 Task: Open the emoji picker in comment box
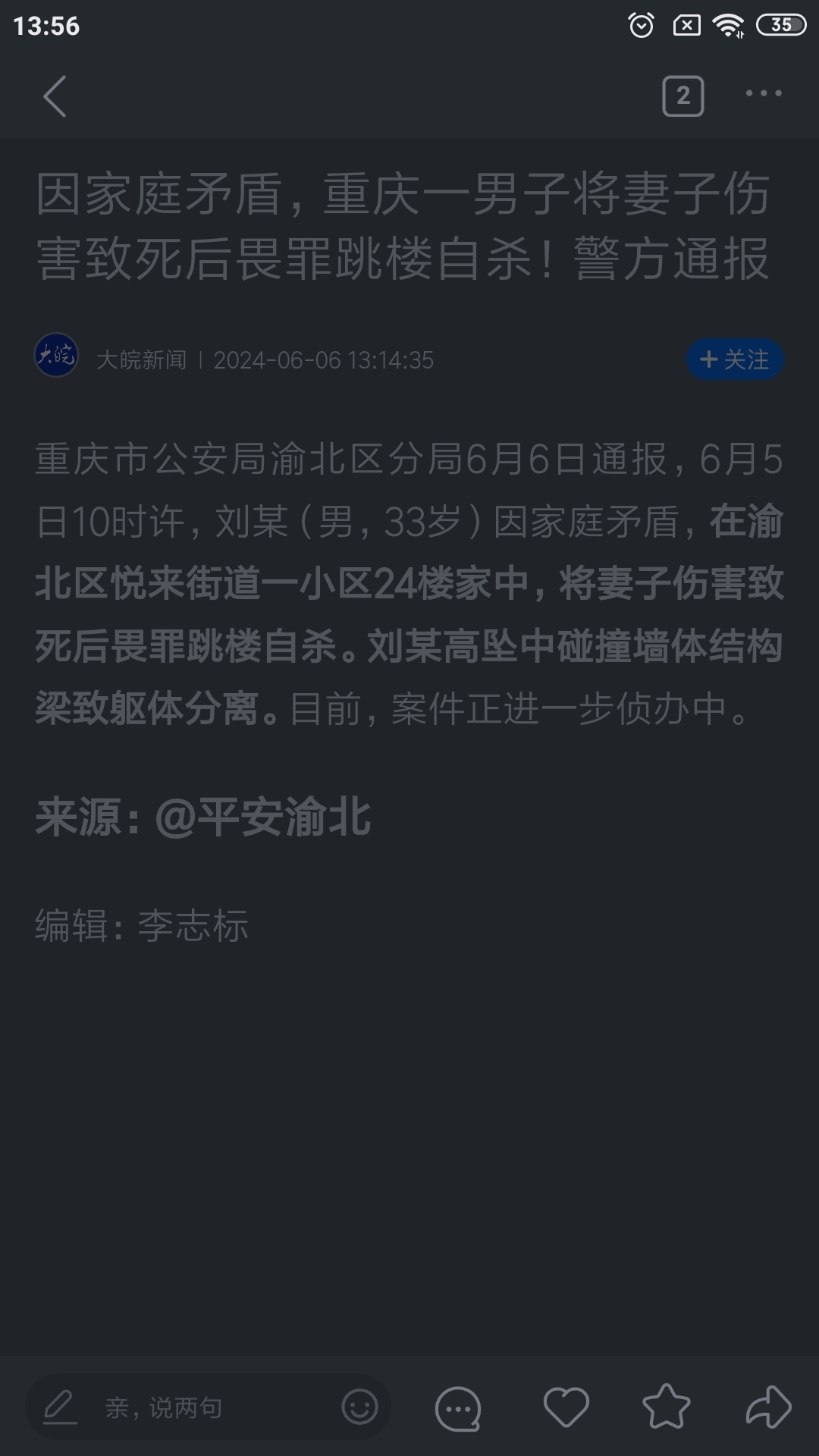[x=359, y=1407]
